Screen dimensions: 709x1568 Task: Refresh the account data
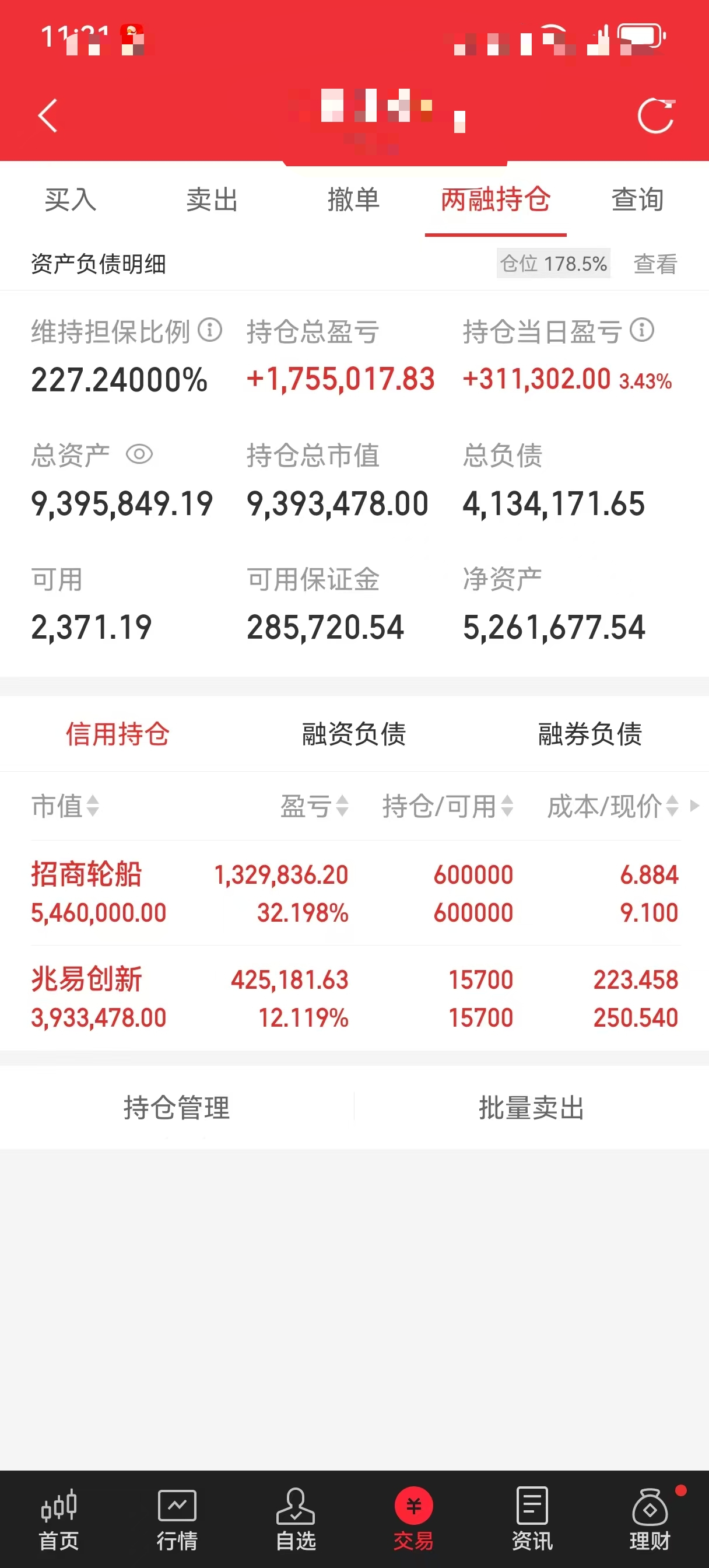pos(655,116)
